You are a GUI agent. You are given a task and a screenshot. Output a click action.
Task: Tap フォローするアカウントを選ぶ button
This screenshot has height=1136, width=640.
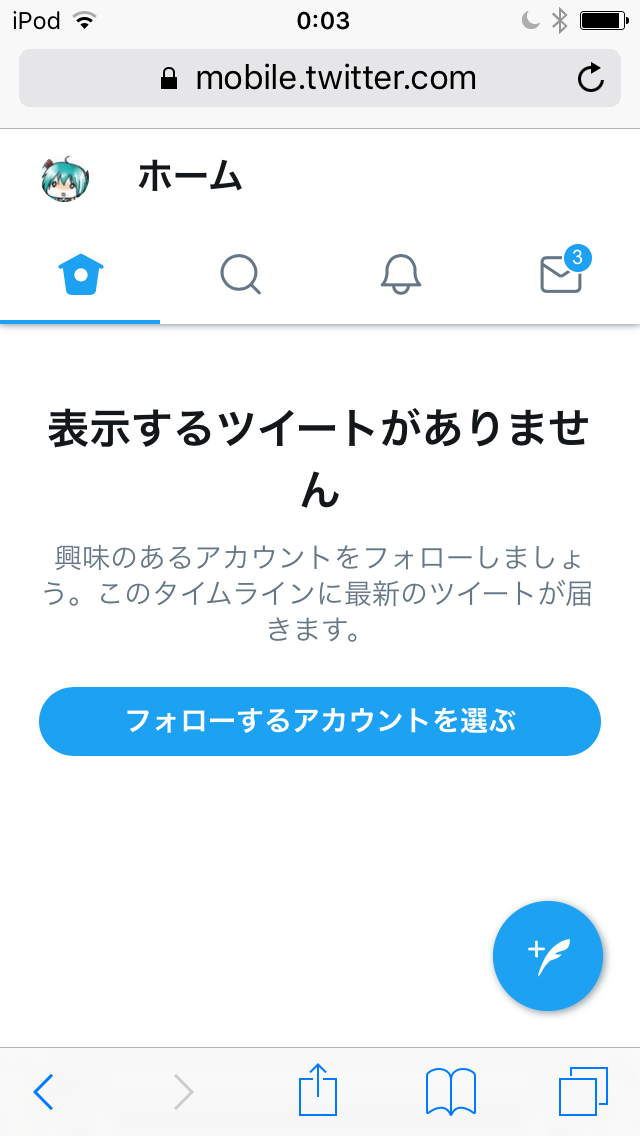click(320, 721)
